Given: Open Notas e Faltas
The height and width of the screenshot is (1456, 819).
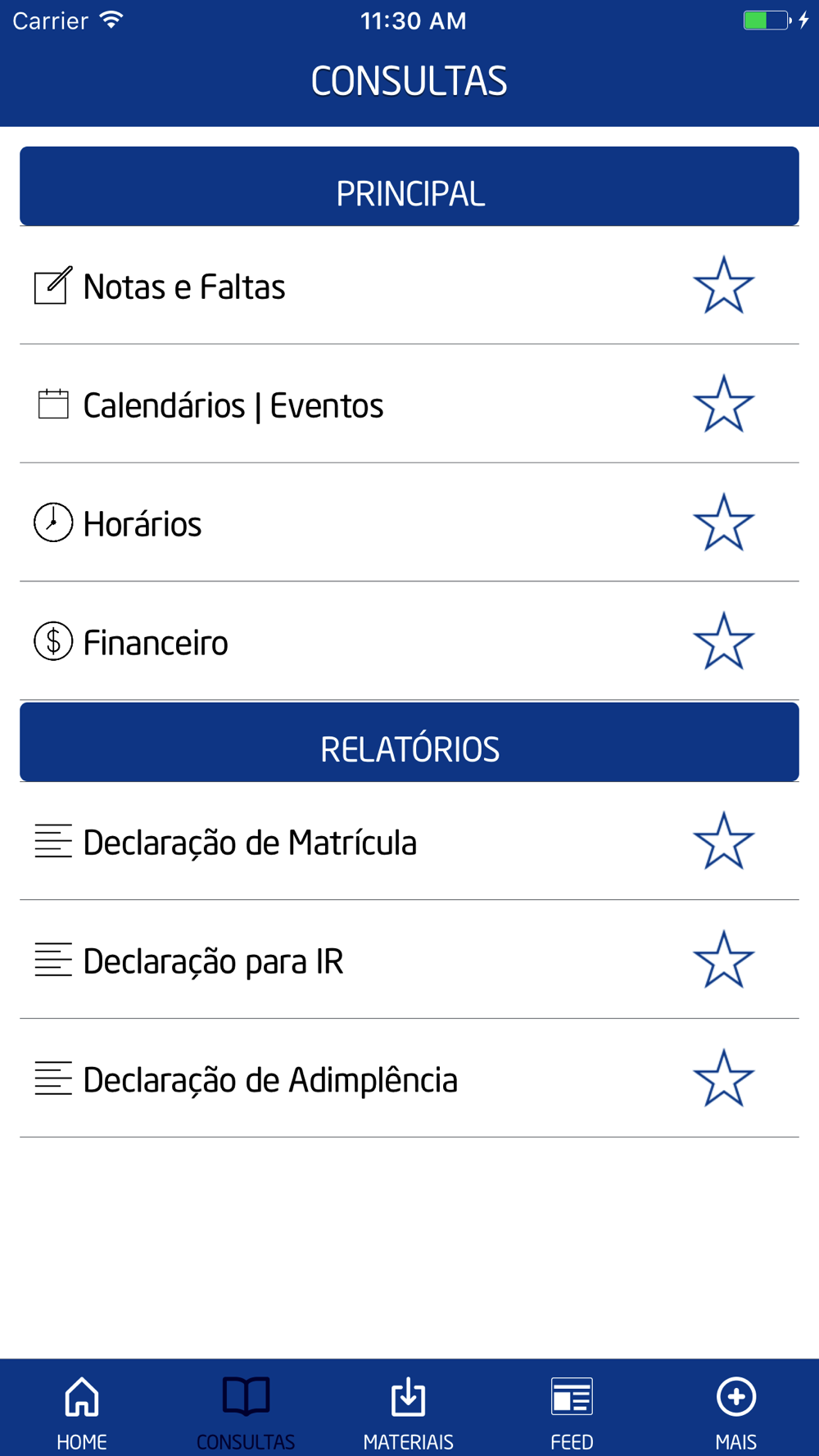Looking at the screenshot, I should 409,286.
